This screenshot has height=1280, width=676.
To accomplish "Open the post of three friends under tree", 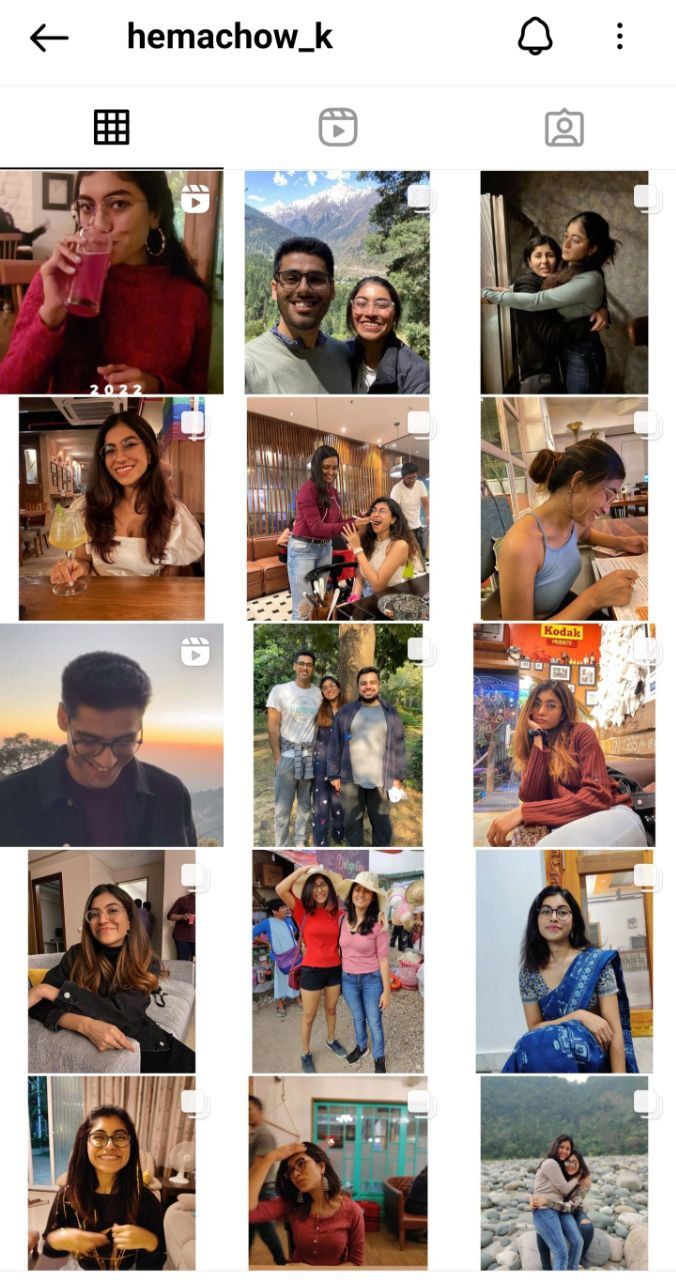I will point(337,735).
